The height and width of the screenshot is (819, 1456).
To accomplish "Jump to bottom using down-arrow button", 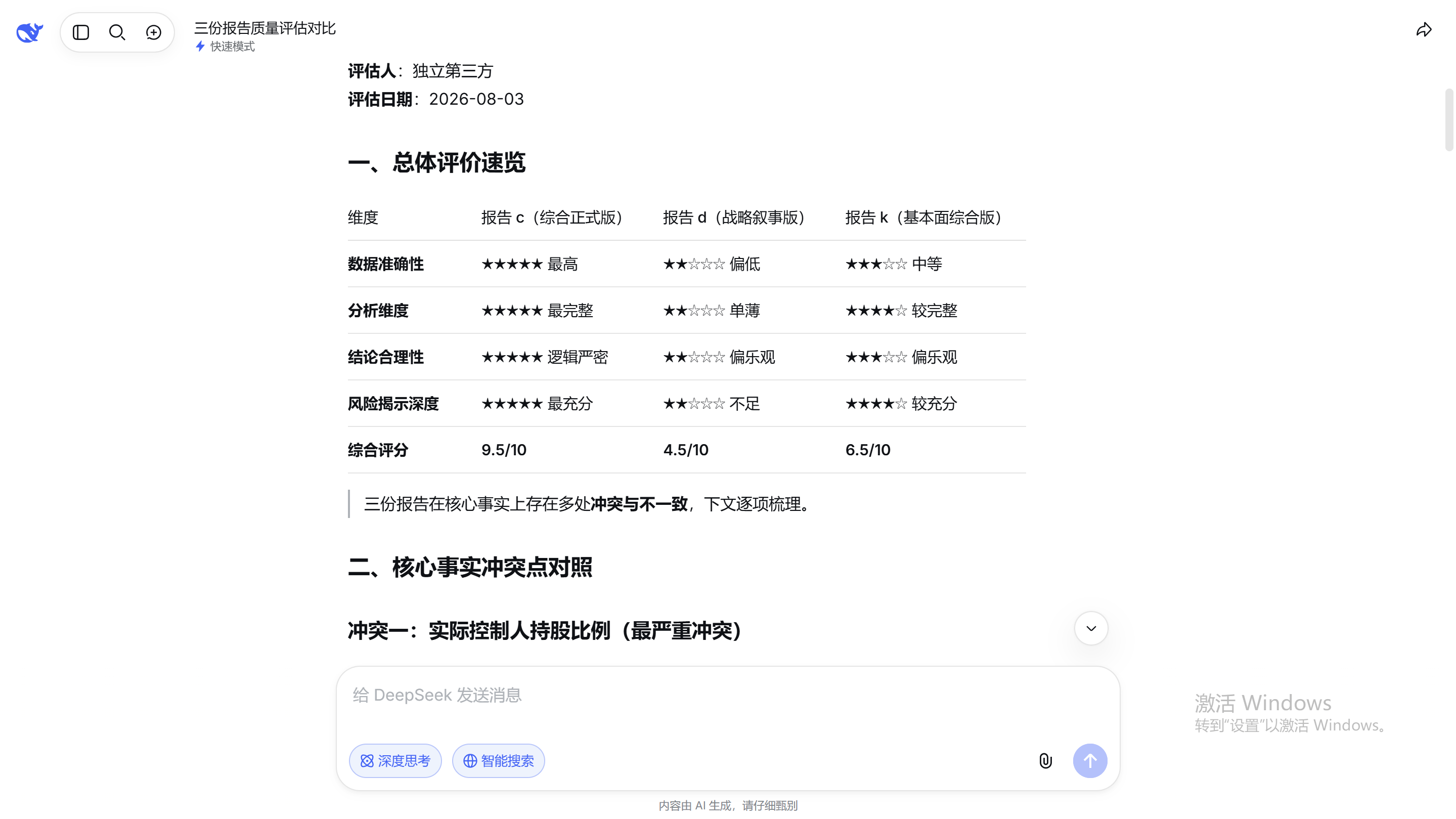I will coord(1091,628).
